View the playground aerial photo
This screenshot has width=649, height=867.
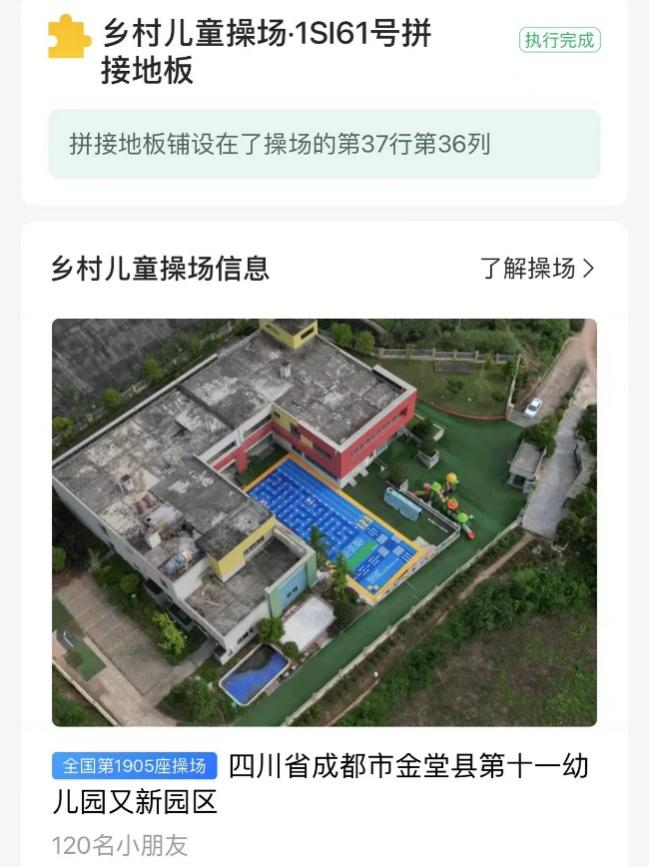[x=324, y=522]
